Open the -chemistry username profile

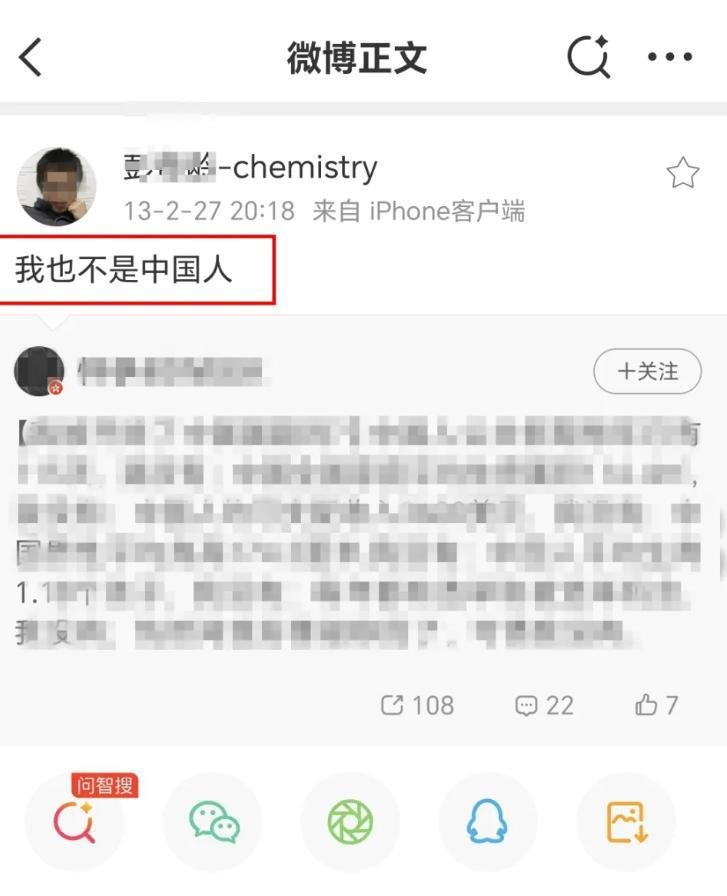[x=250, y=168]
